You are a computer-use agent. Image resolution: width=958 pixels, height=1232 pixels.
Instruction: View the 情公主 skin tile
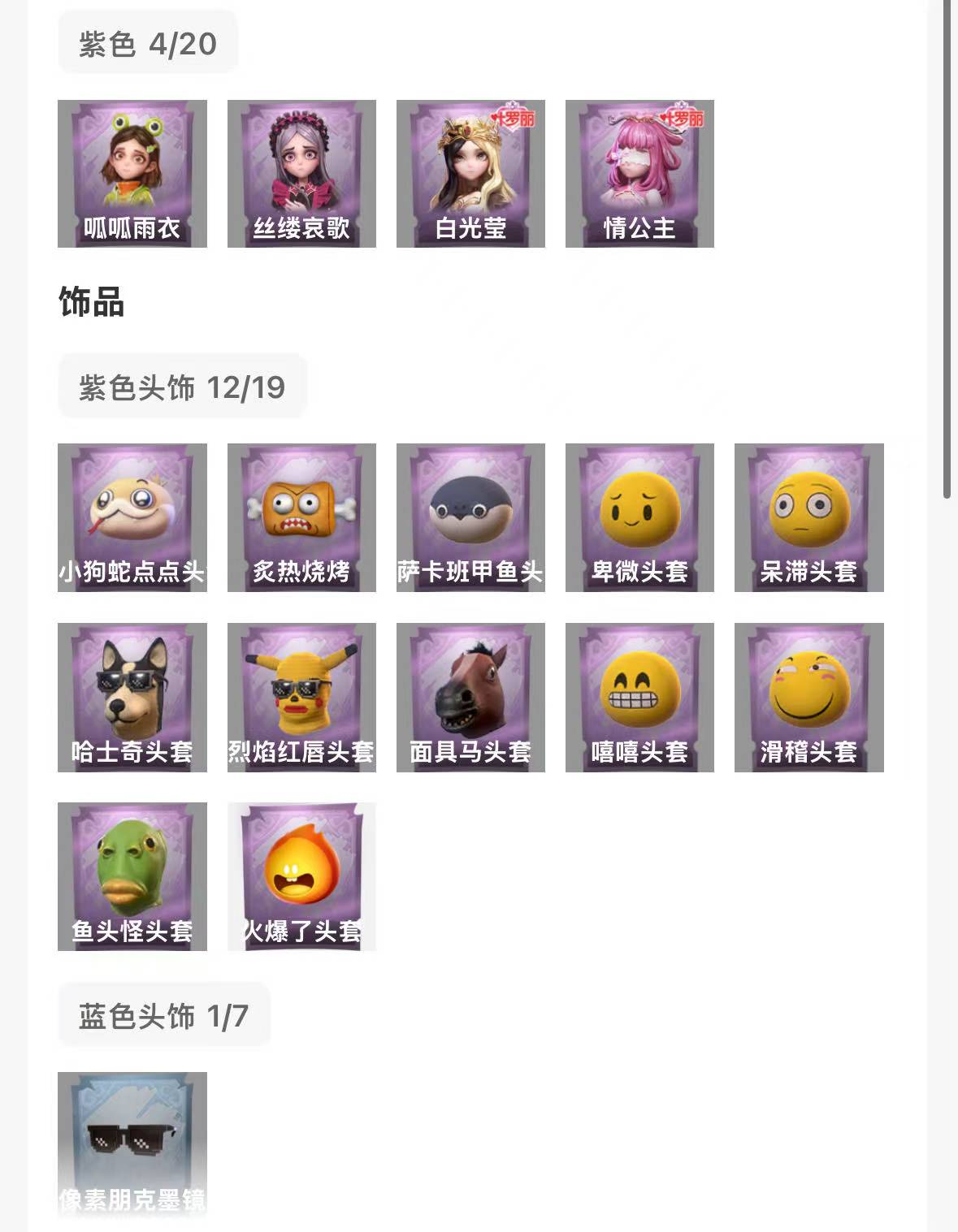point(639,174)
